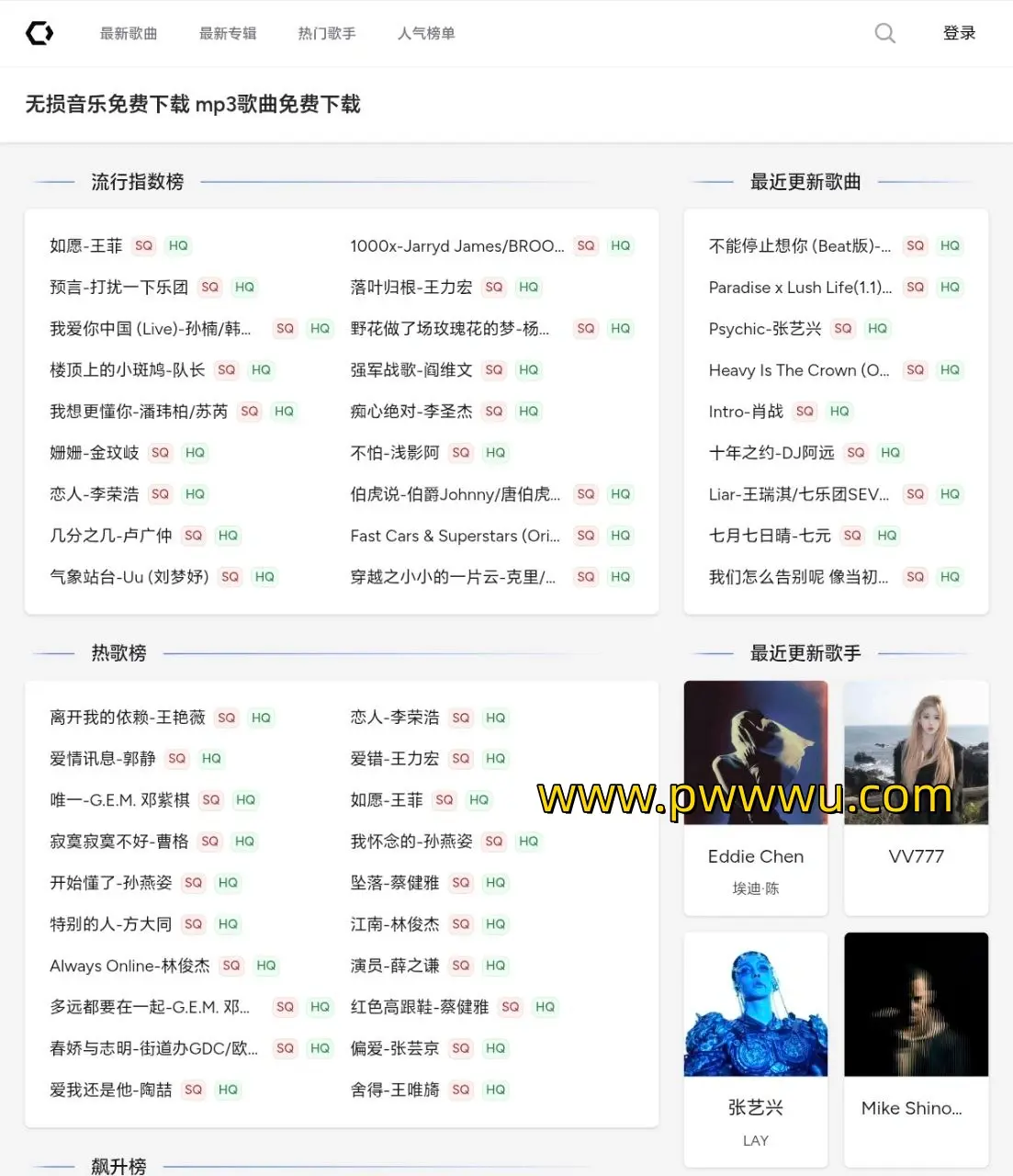Open 预言-打扰一下乐团 song link
The image size is (1013, 1176).
tap(118, 288)
